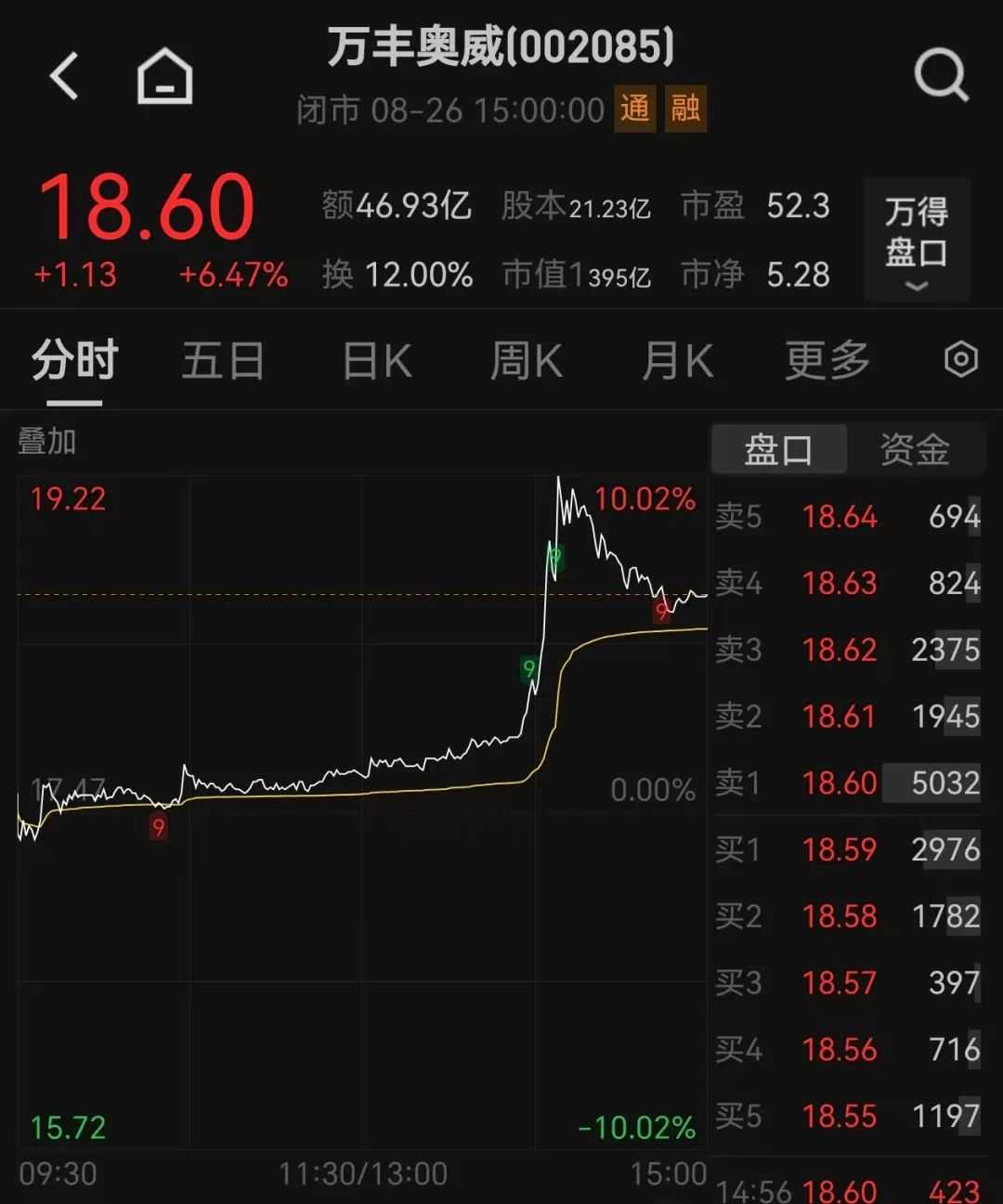Select the 盘口 order book tab

click(778, 450)
